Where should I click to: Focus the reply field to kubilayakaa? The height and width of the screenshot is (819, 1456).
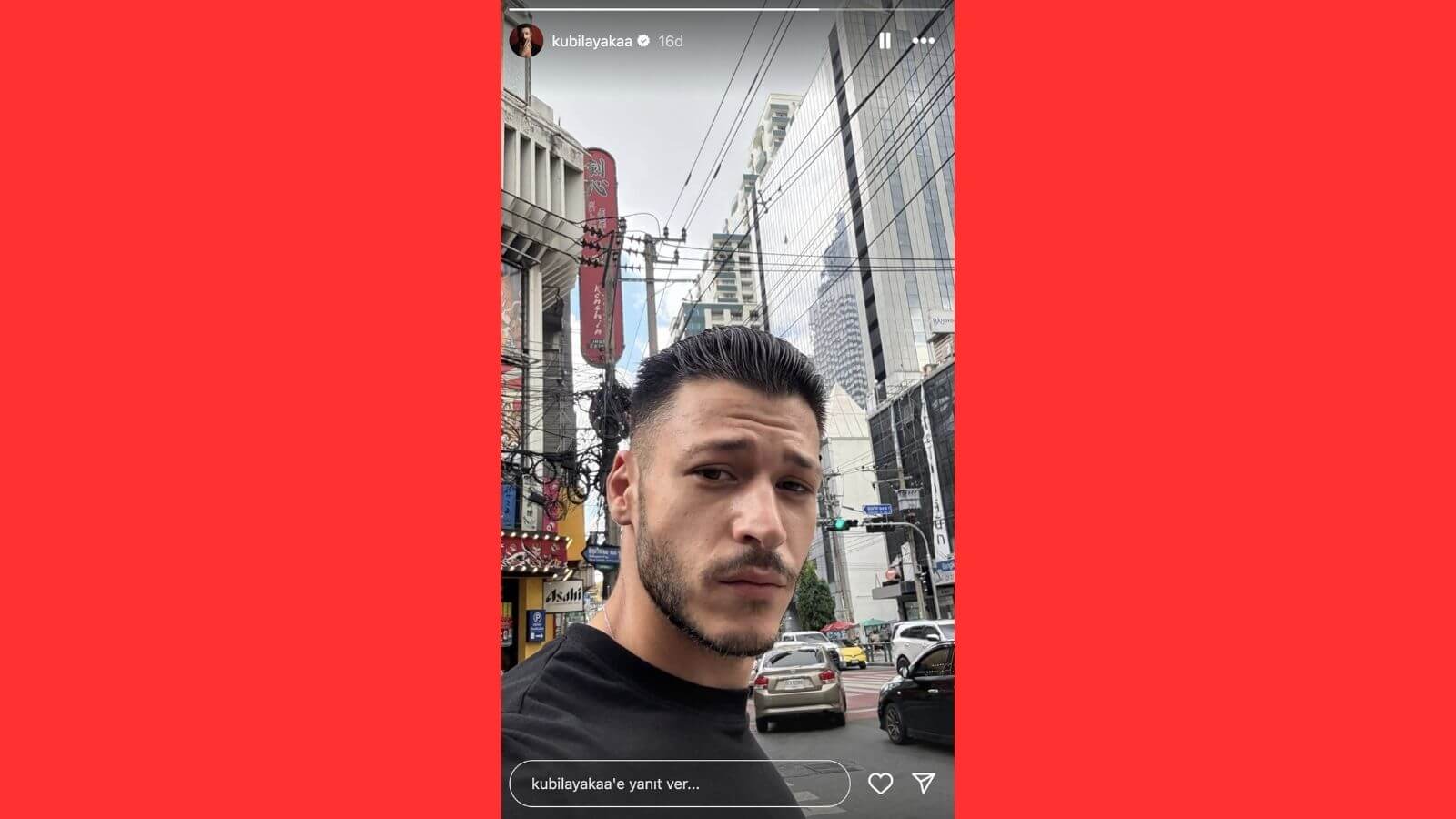point(678,784)
